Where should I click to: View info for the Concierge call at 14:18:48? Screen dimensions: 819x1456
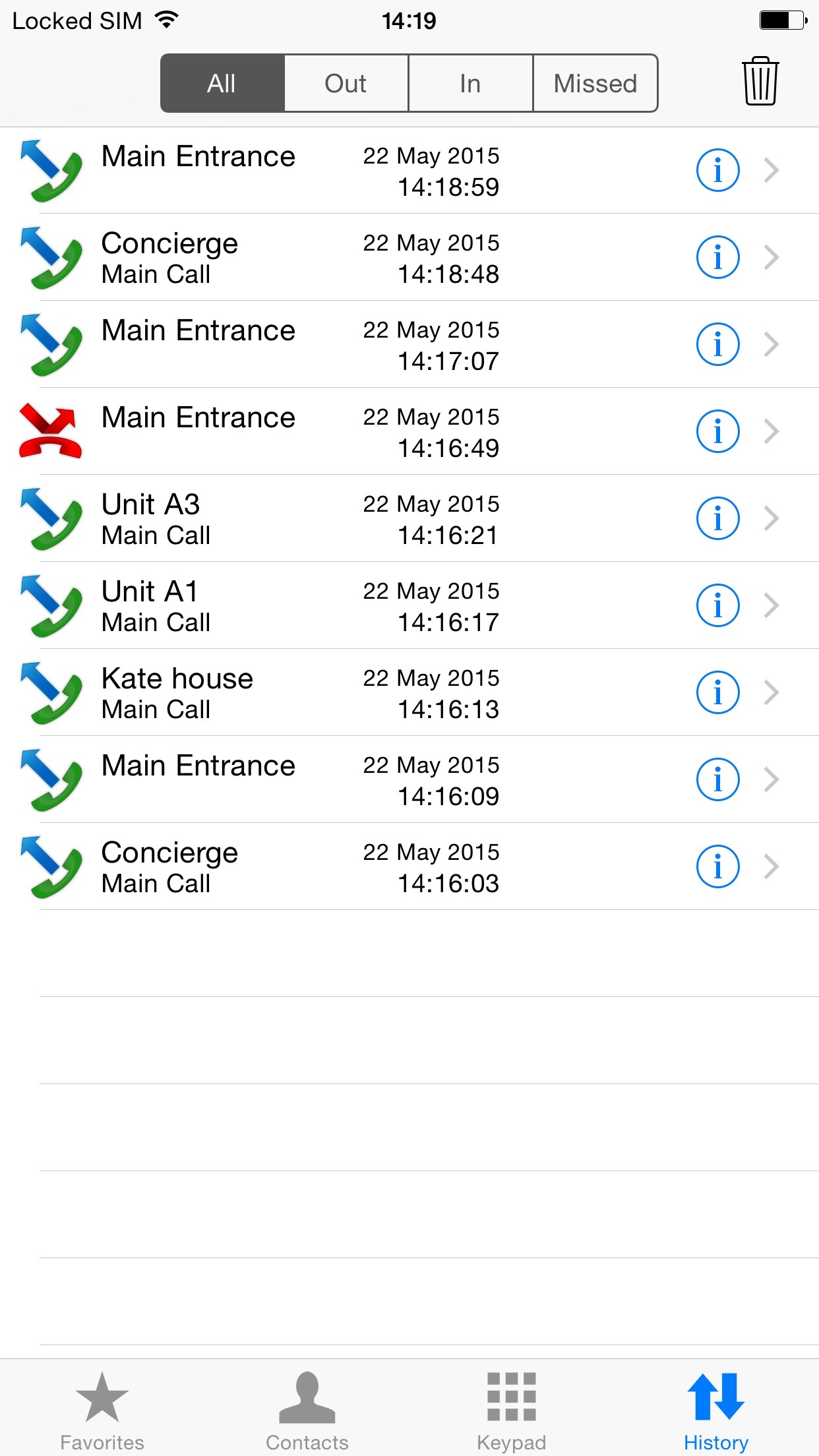coord(717,258)
